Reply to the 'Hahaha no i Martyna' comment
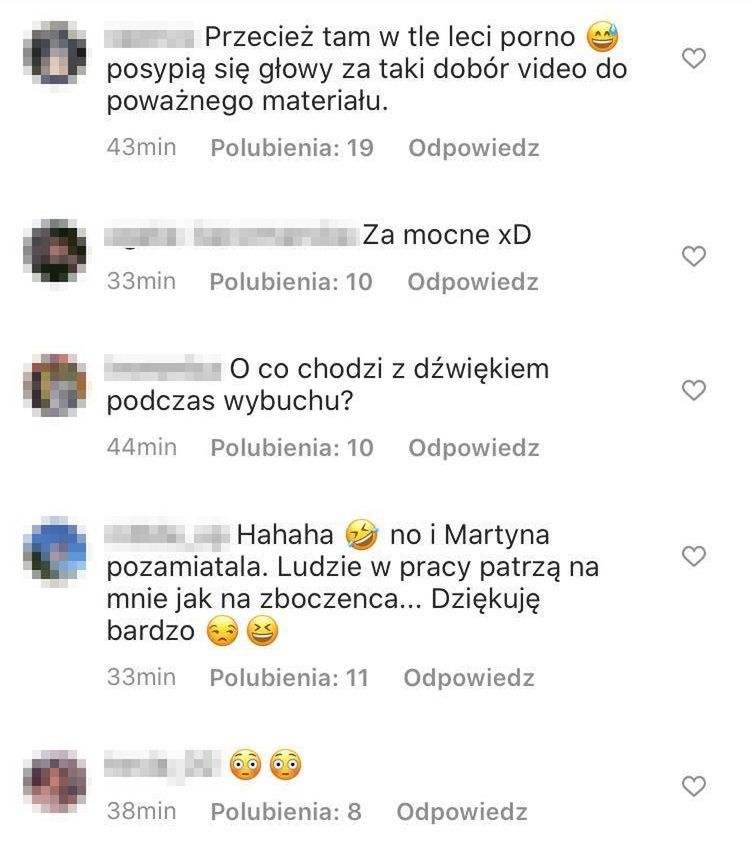 tap(469, 678)
